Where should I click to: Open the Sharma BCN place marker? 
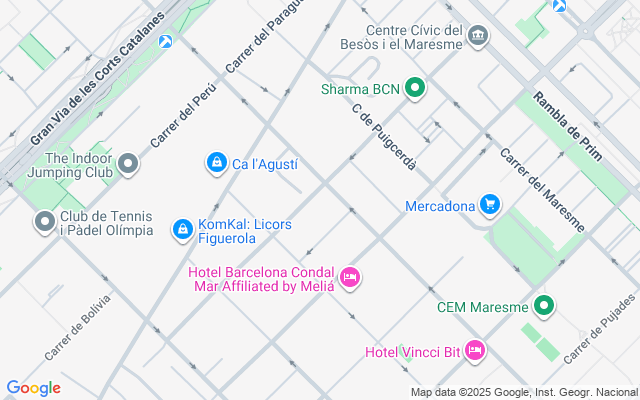[415, 89]
